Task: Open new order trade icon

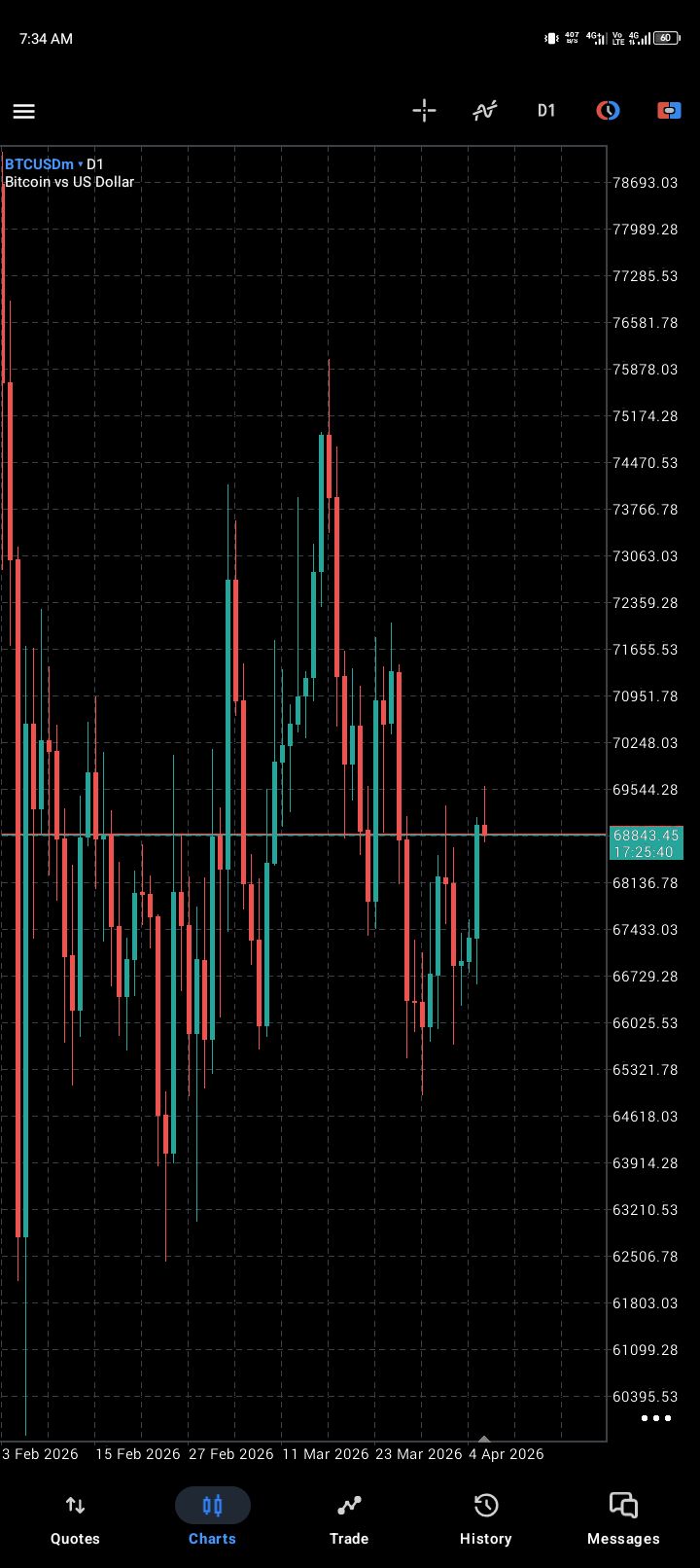Action: point(669,111)
